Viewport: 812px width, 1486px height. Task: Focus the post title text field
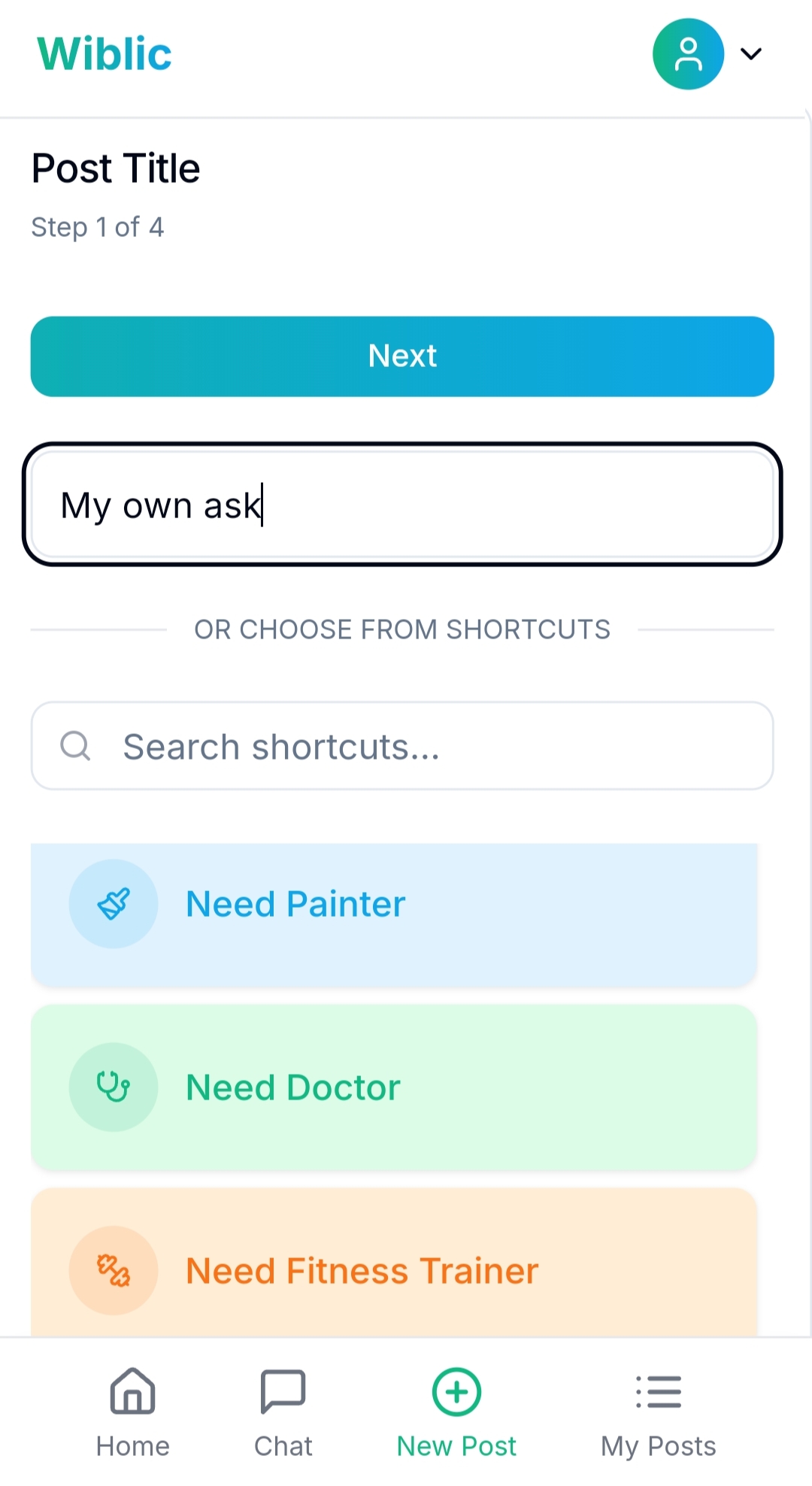coord(402,505)
